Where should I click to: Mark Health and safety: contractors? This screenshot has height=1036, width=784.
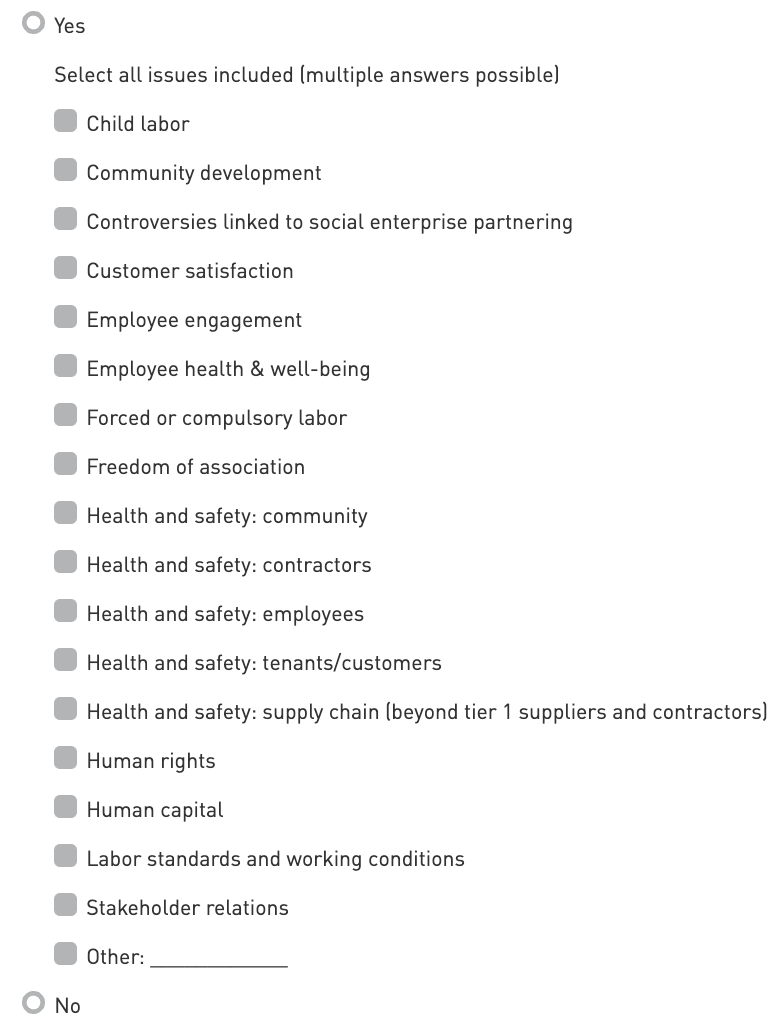tap(65, 563)
